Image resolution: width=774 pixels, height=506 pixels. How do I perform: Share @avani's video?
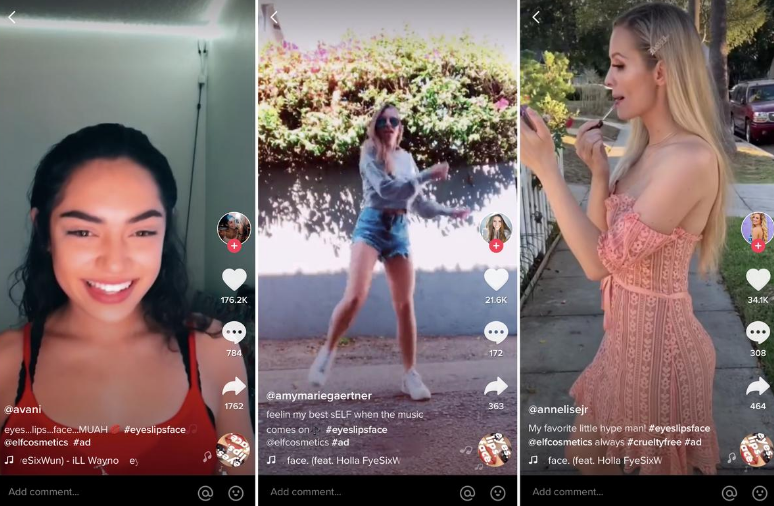[234, 386]
